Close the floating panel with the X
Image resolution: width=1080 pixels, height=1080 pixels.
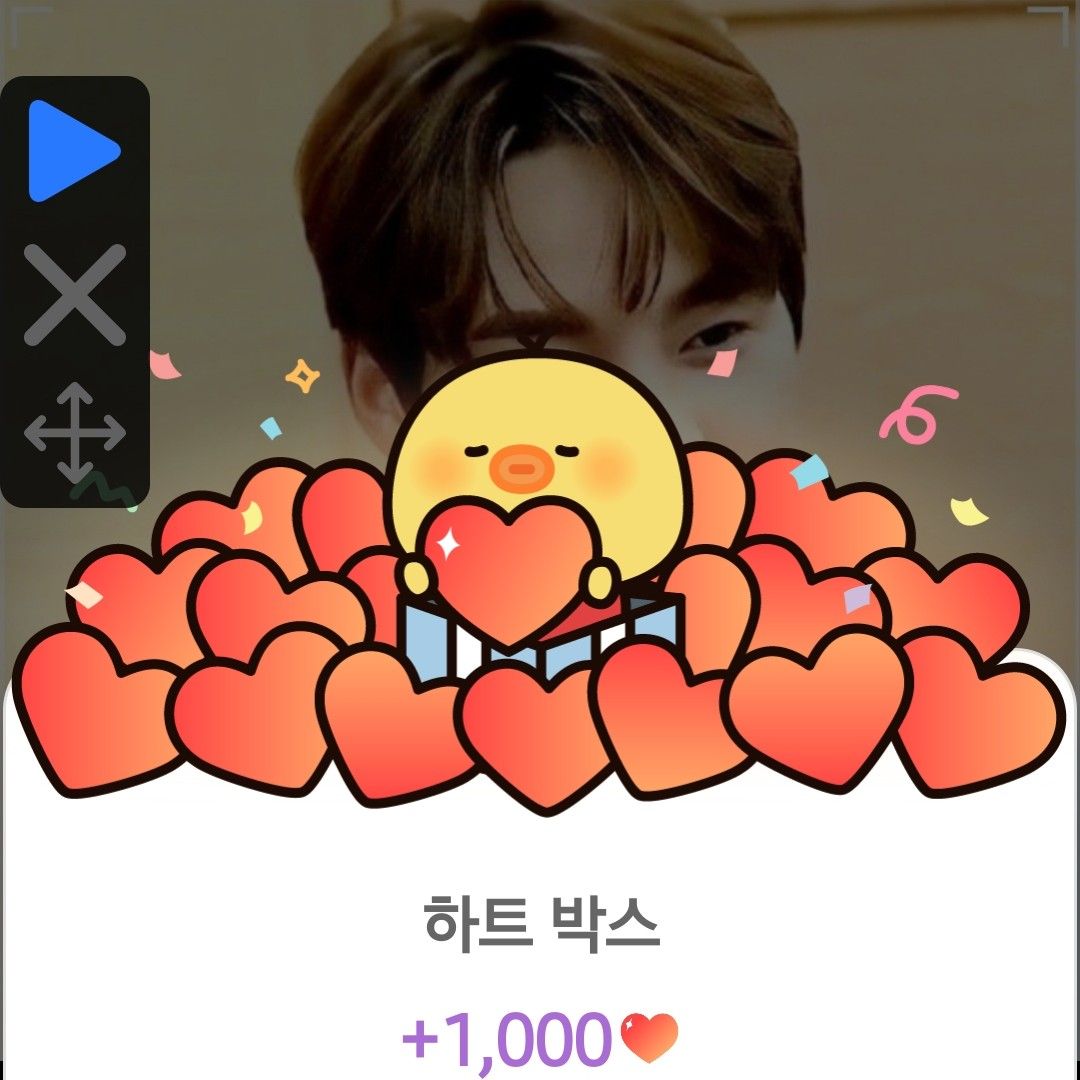[x=75, y=295]
